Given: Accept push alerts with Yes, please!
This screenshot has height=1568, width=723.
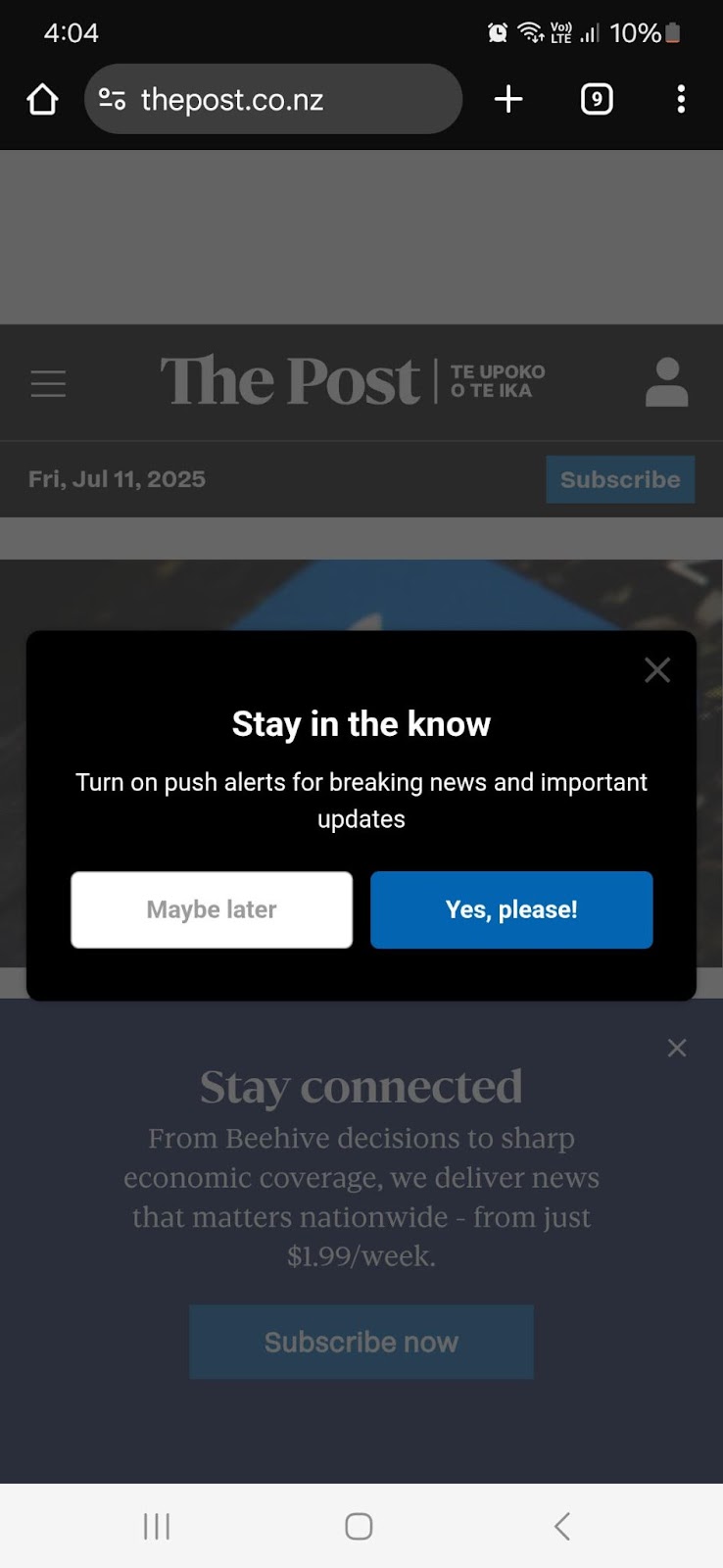Looking at the screenshot, I should coord(511,909).
